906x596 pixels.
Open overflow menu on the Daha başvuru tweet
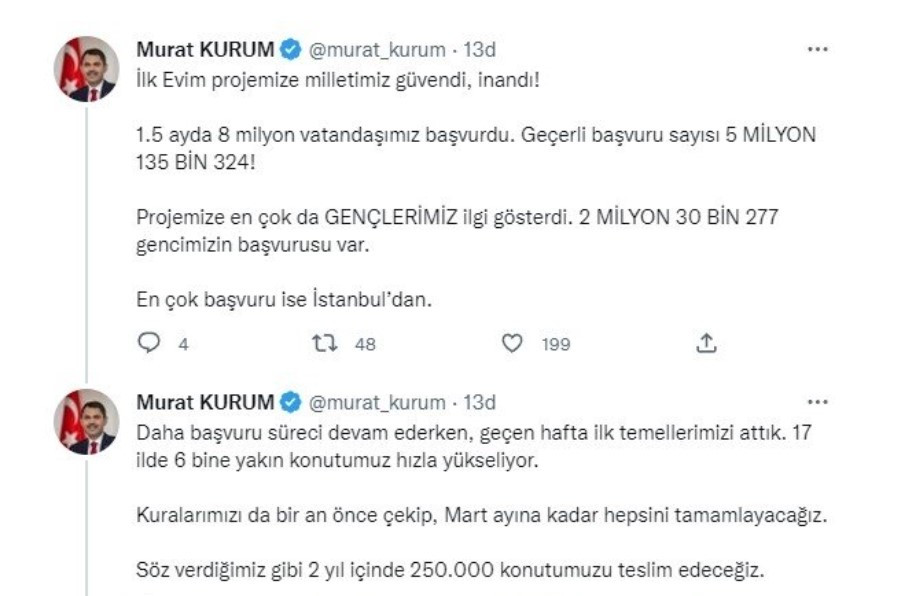click(x=818, y=402)
